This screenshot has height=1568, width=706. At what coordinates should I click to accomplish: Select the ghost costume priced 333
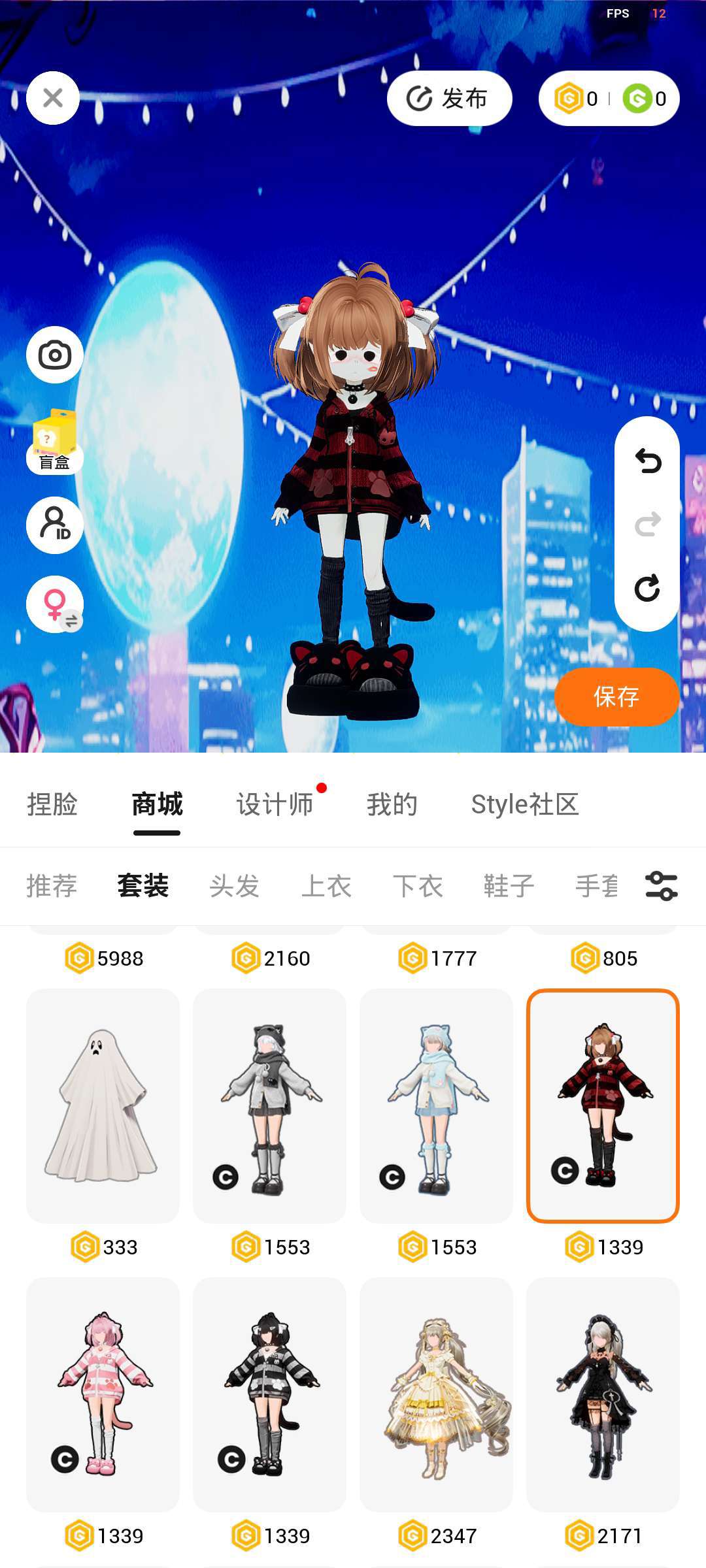pos(103,1105)
